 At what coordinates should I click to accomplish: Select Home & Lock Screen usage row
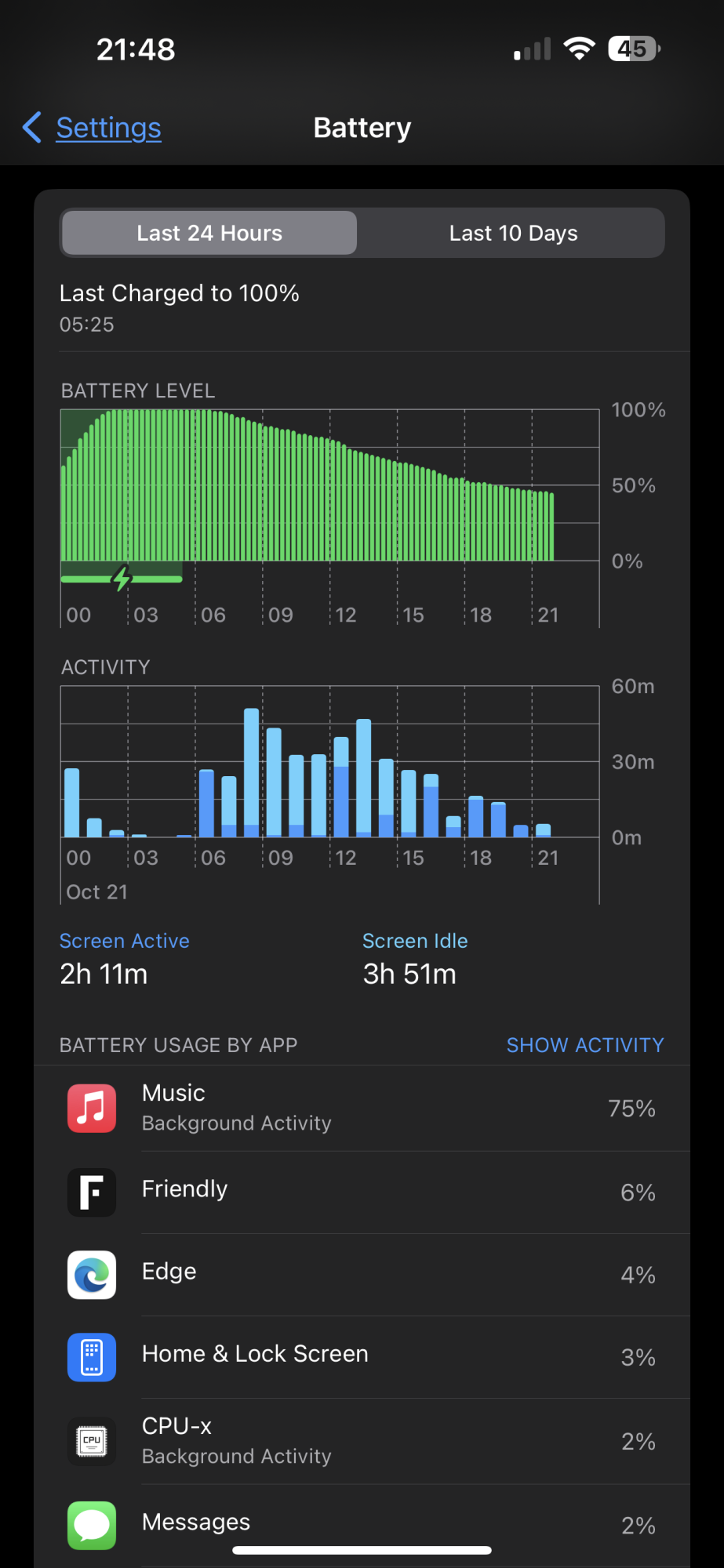click(361, 1356)
